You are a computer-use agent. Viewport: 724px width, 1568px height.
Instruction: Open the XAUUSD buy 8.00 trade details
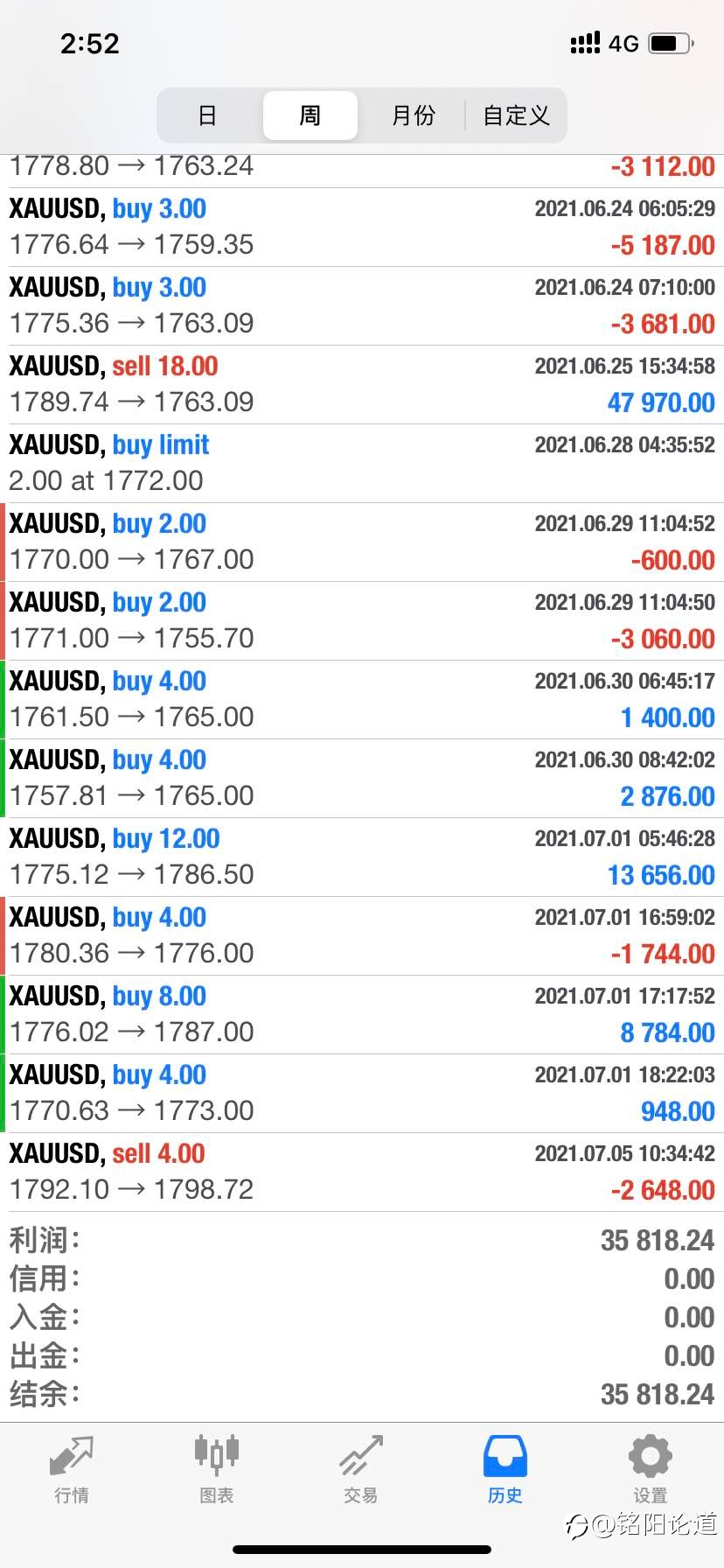[x=362, y=1015]
